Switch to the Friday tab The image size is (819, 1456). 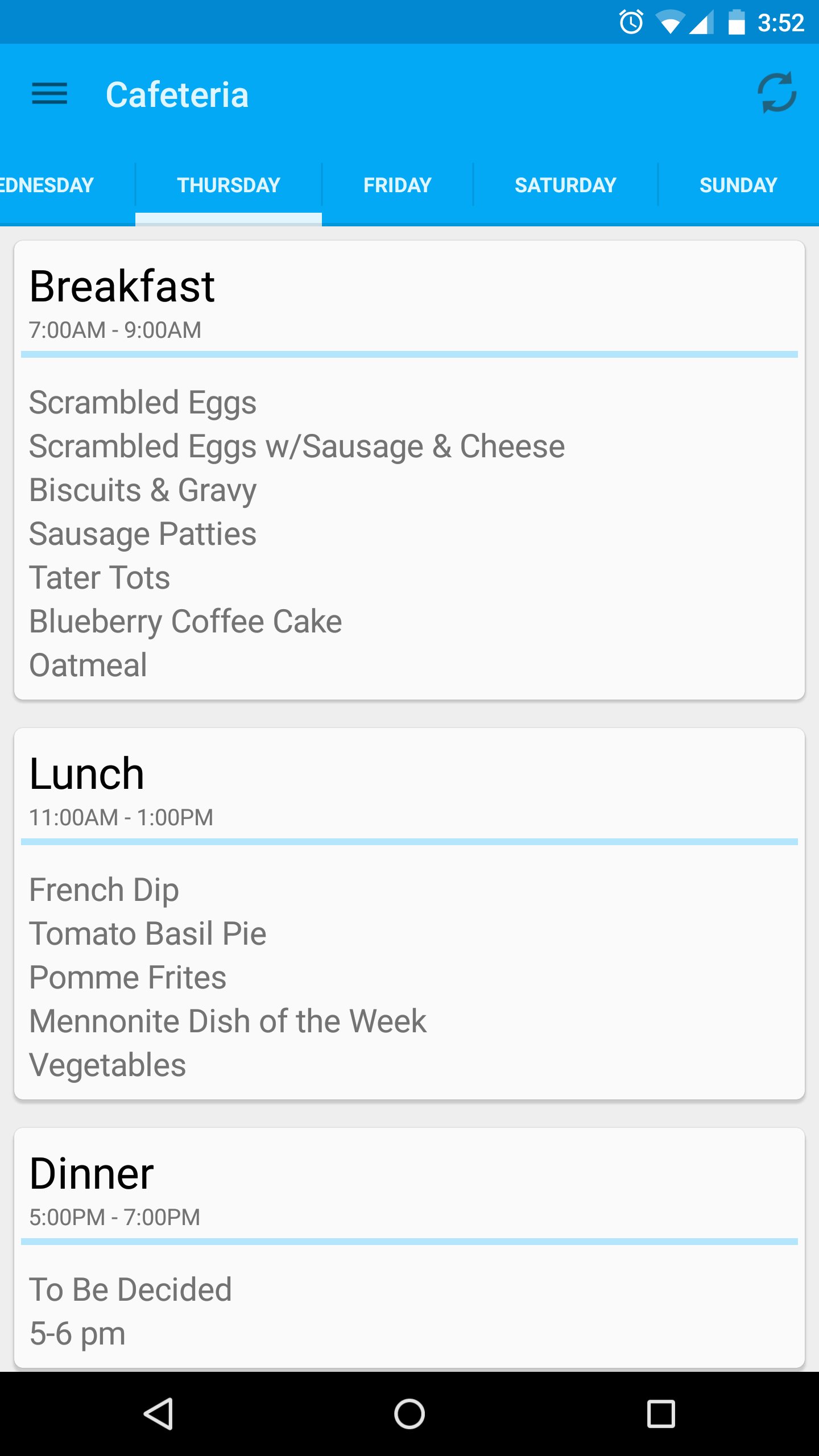pos(397,184)
